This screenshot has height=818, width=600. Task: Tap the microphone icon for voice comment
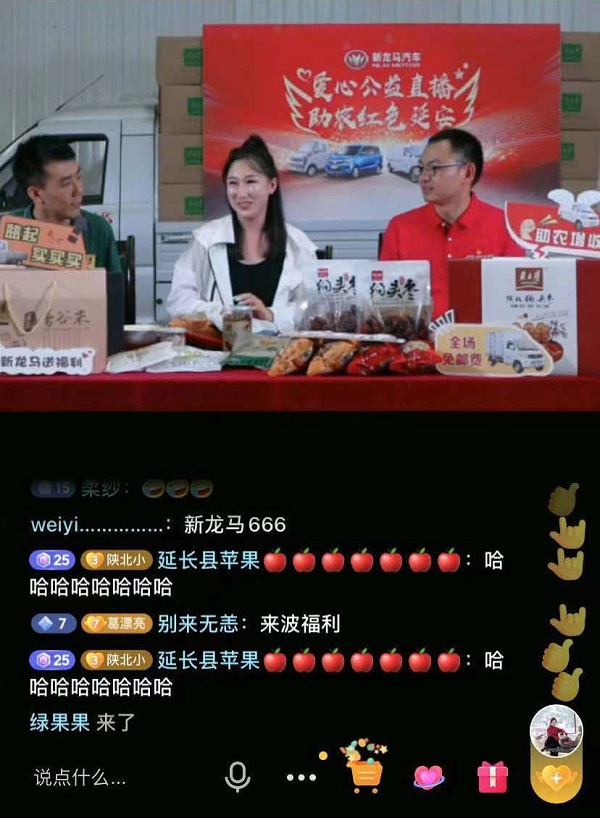pyautogui.click(x=237, y=776)
